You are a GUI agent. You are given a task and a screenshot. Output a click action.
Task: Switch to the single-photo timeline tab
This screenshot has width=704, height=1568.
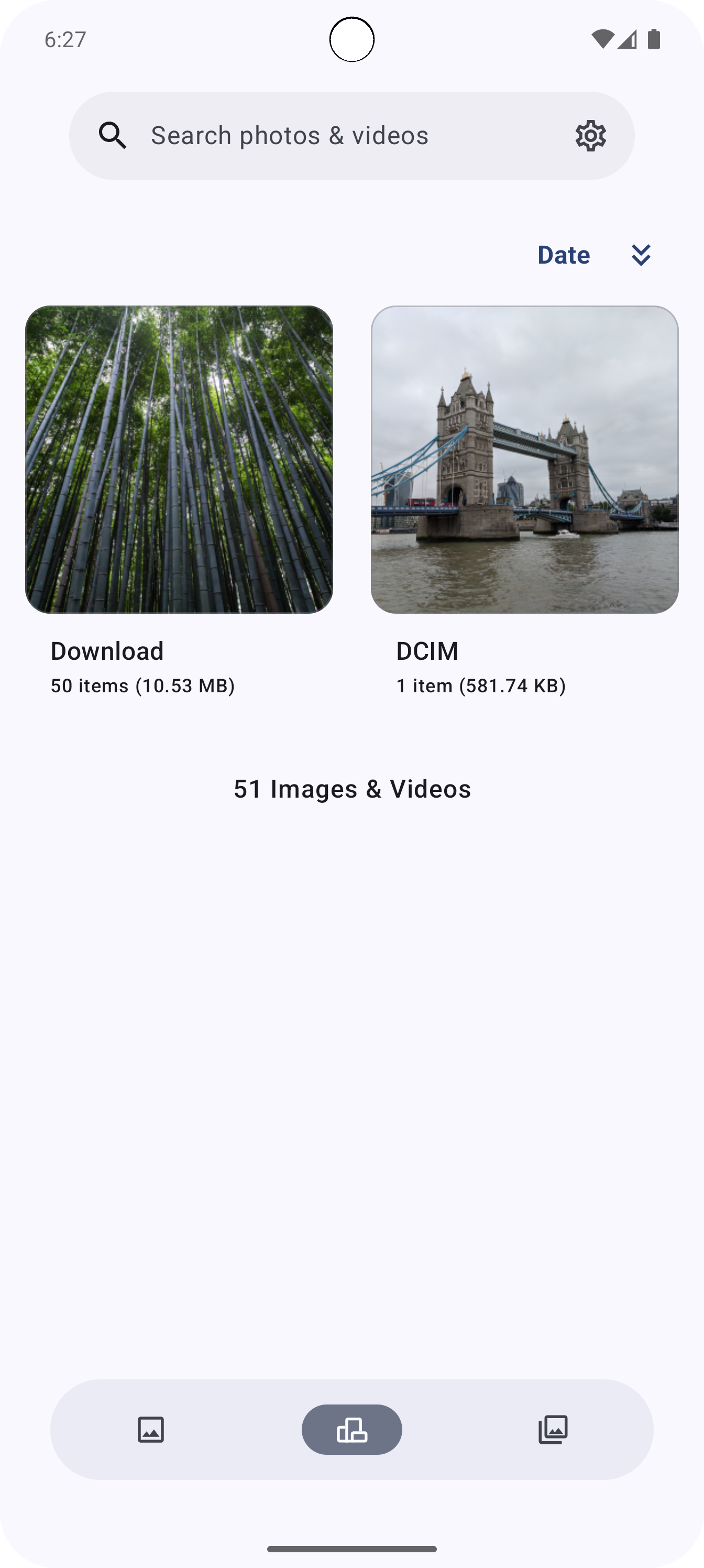click(151, 1429)
